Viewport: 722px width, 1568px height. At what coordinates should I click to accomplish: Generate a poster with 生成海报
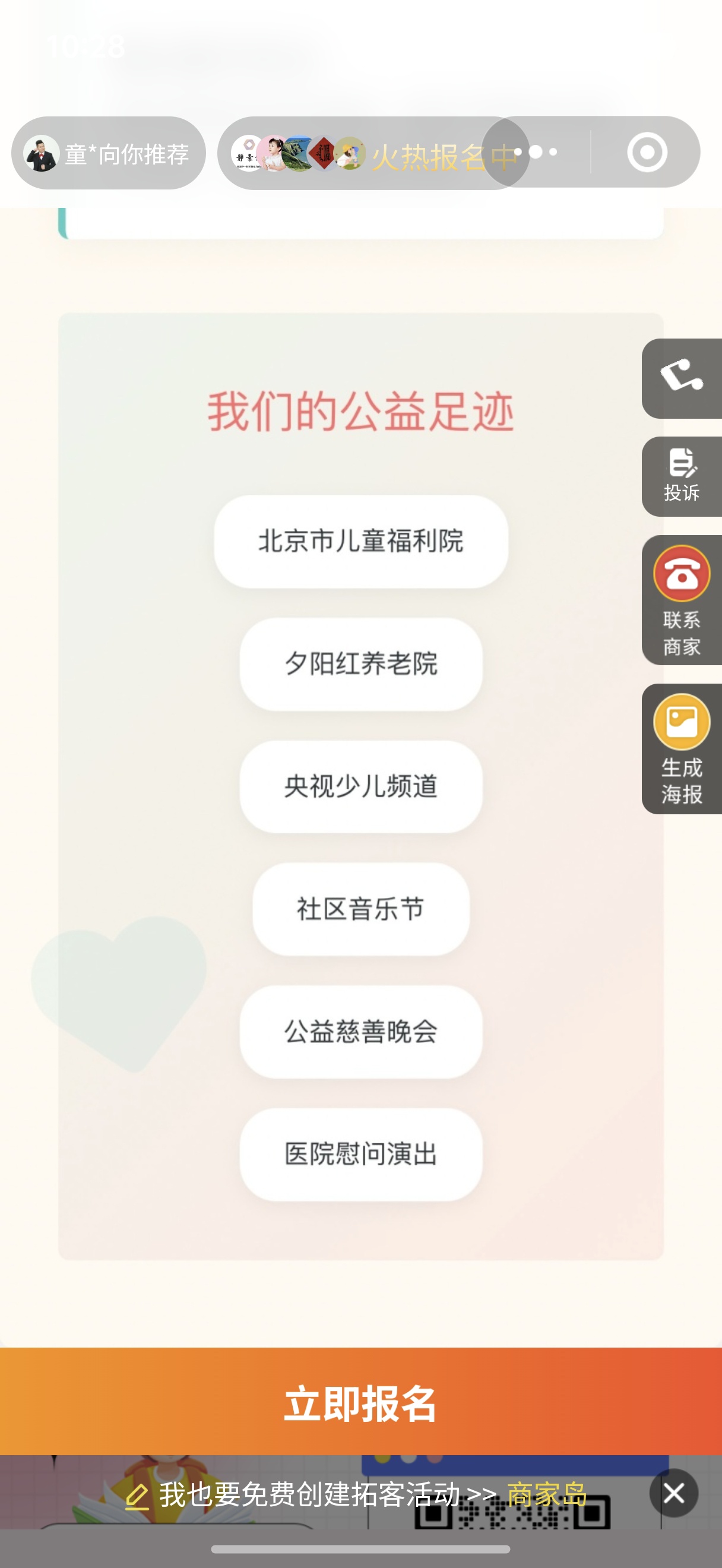[681, 749]
